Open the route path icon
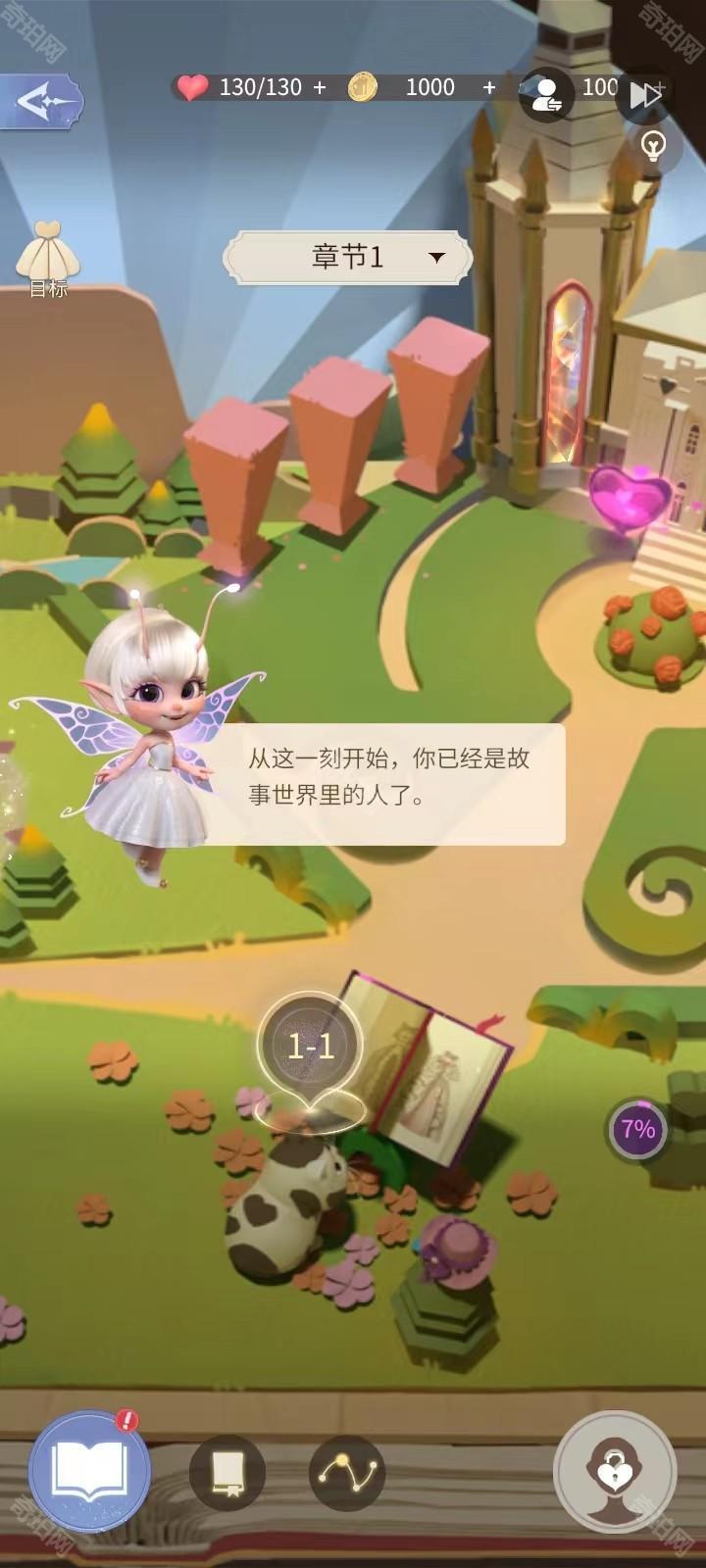The image size is (706, 1568). coord(346,1472)
